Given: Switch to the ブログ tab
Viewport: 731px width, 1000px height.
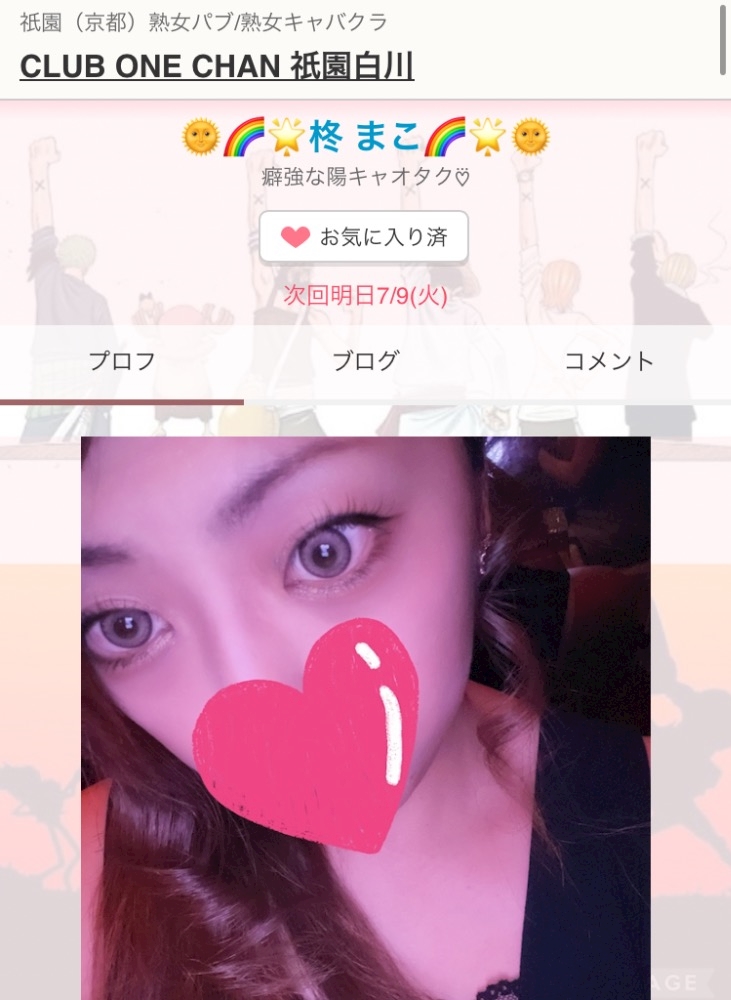Looking at the screenshot, I should point(365,362).
